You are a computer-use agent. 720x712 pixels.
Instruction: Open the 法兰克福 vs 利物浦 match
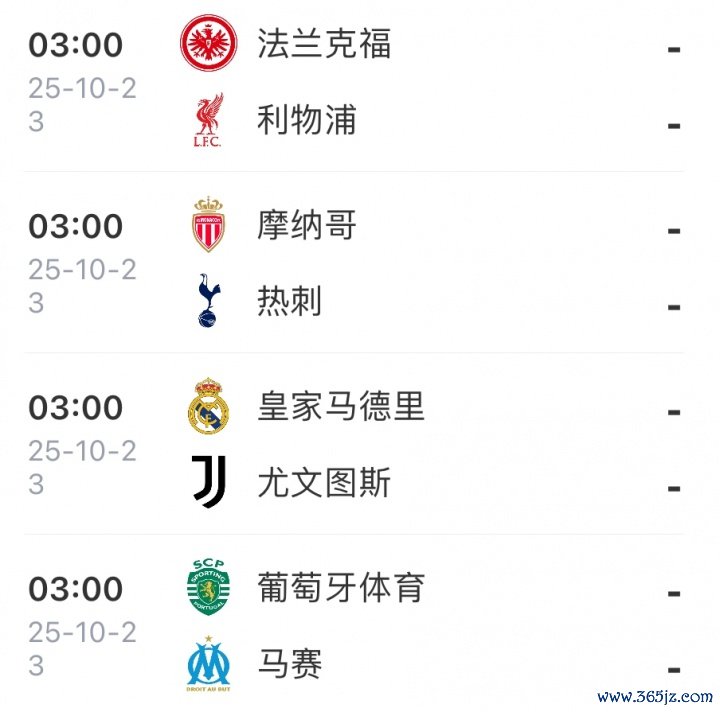pos(360,84)
